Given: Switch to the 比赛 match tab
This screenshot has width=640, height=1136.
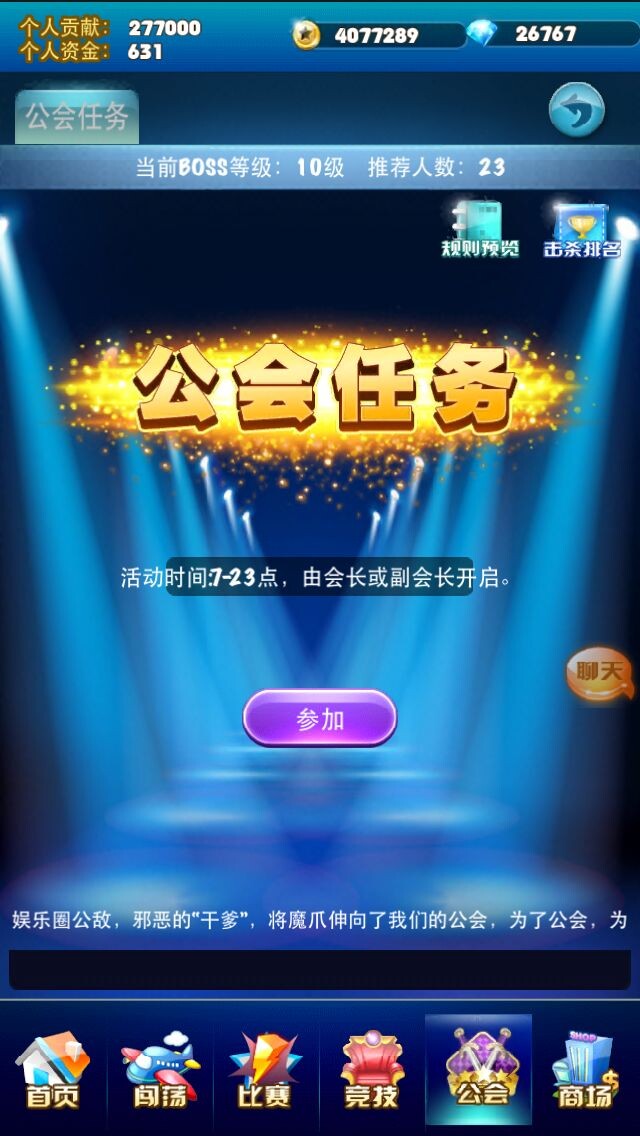Looking at the screenshot, I should [265, 1070].
